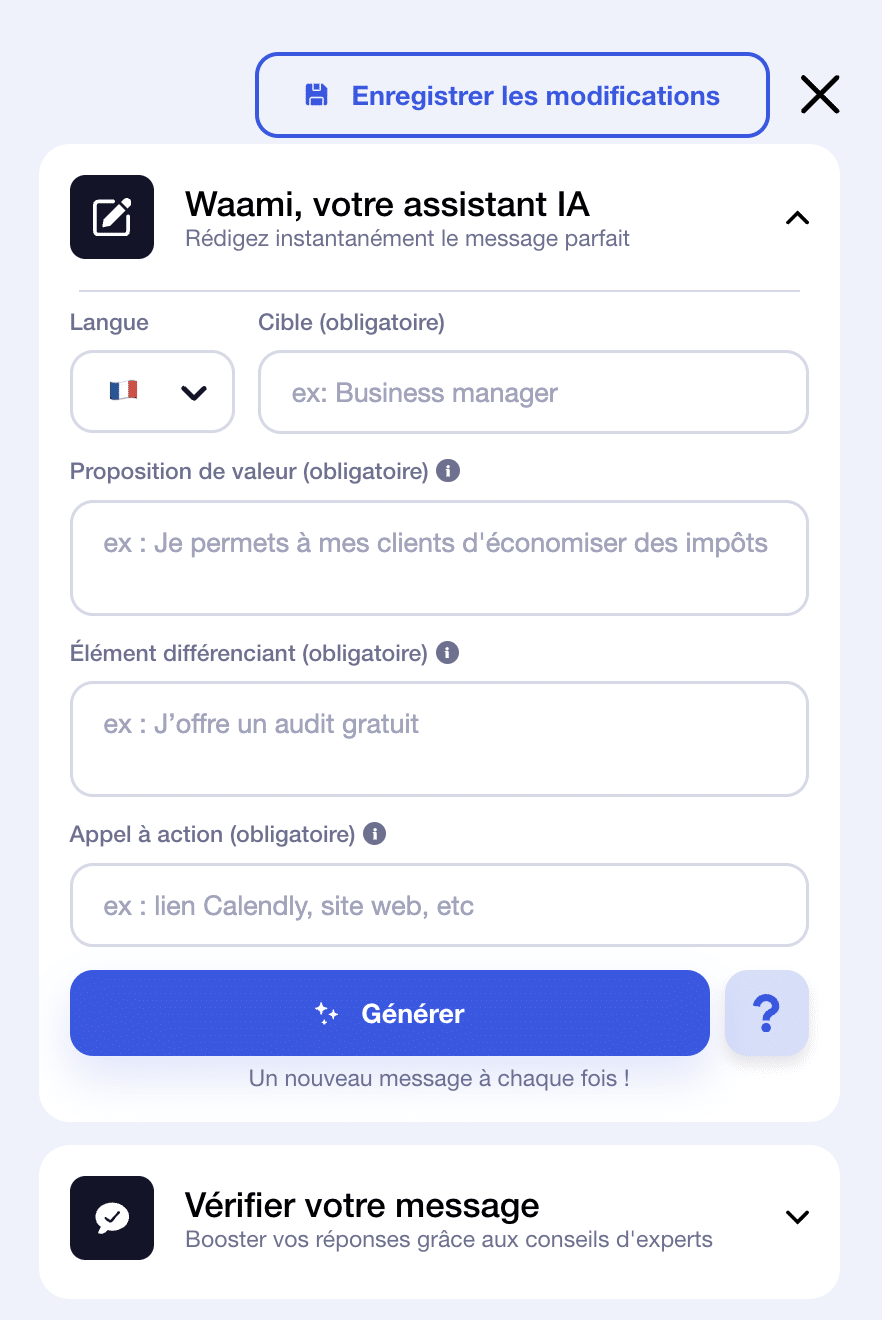Close the assistant panel

(819, 95)
